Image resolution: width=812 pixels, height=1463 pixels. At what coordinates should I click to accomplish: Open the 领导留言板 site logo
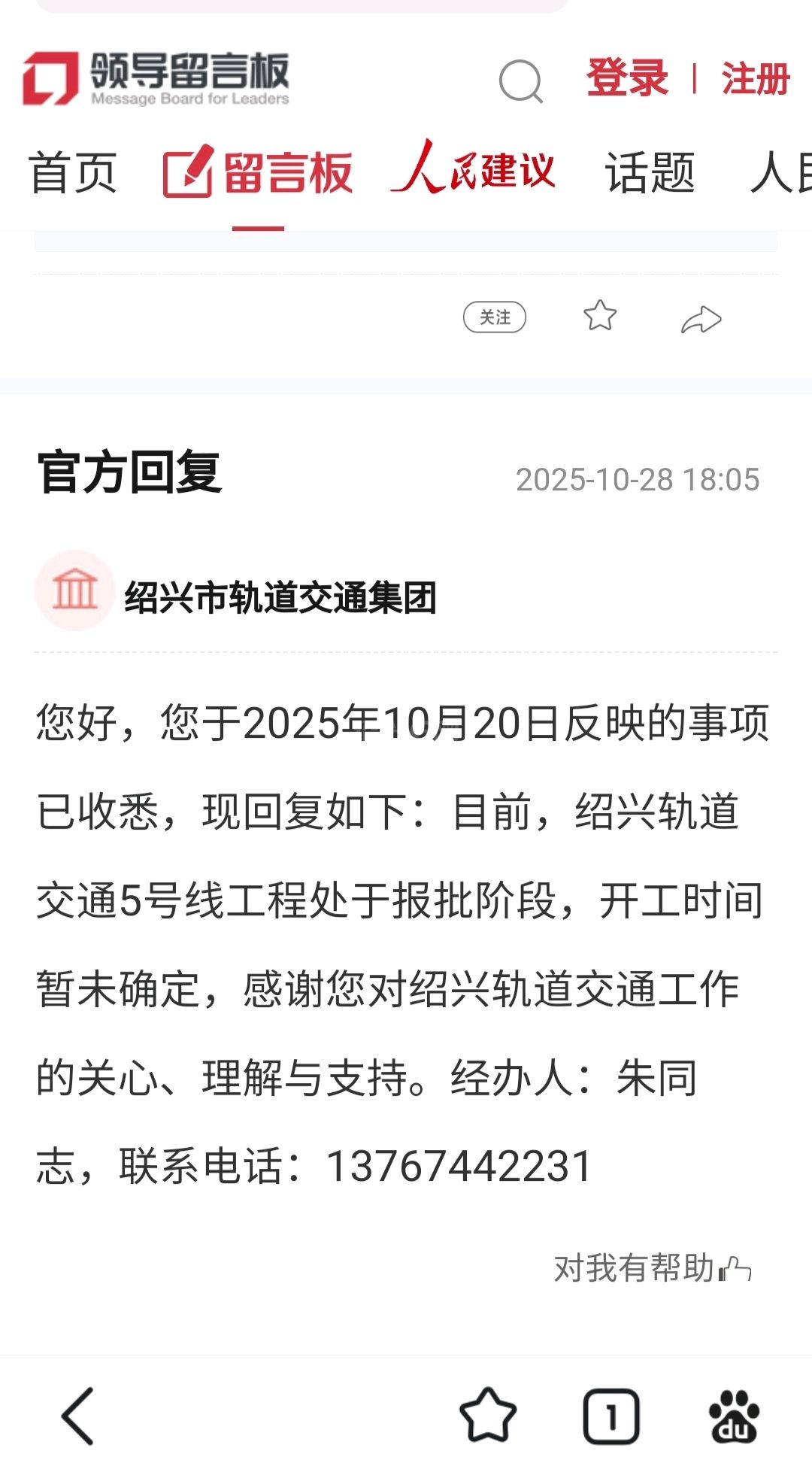pyautogui.click(x=156, y=79)
